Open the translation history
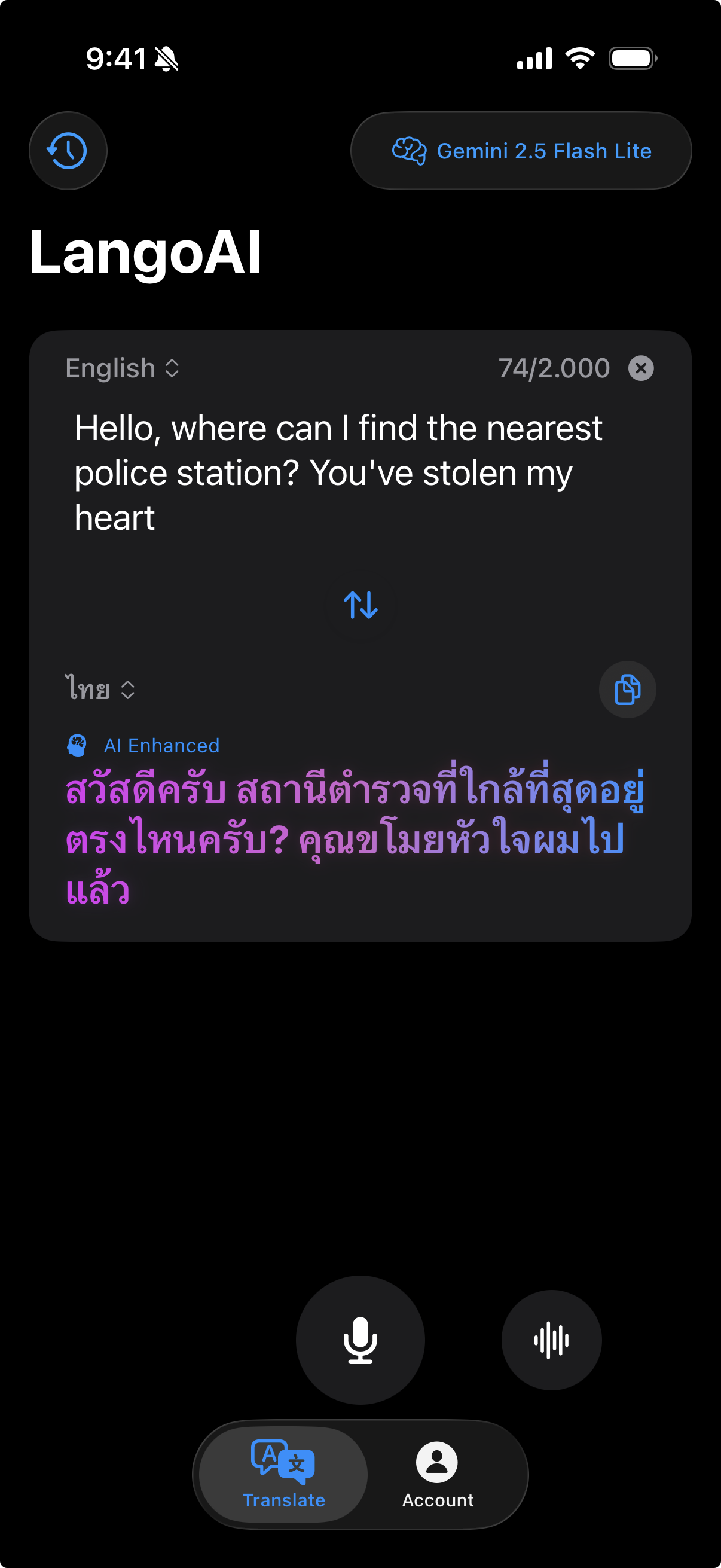Image resolution: width=721 pixels, height=1568 pixels. (x=68, y=150)
